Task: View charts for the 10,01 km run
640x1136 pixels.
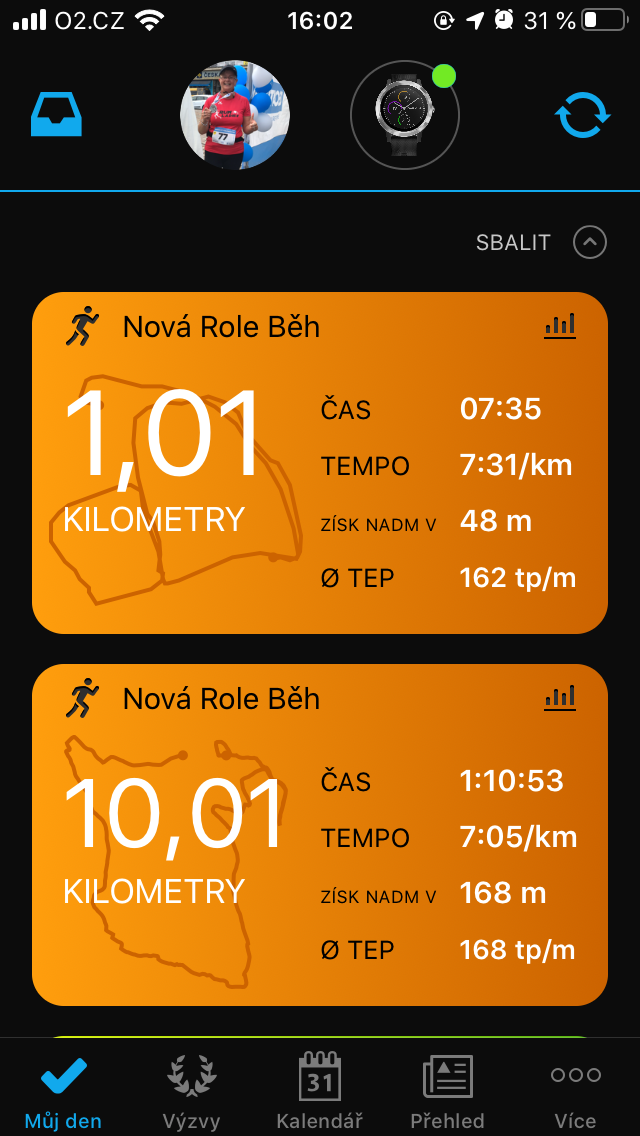Action: (x=560, y=698)
